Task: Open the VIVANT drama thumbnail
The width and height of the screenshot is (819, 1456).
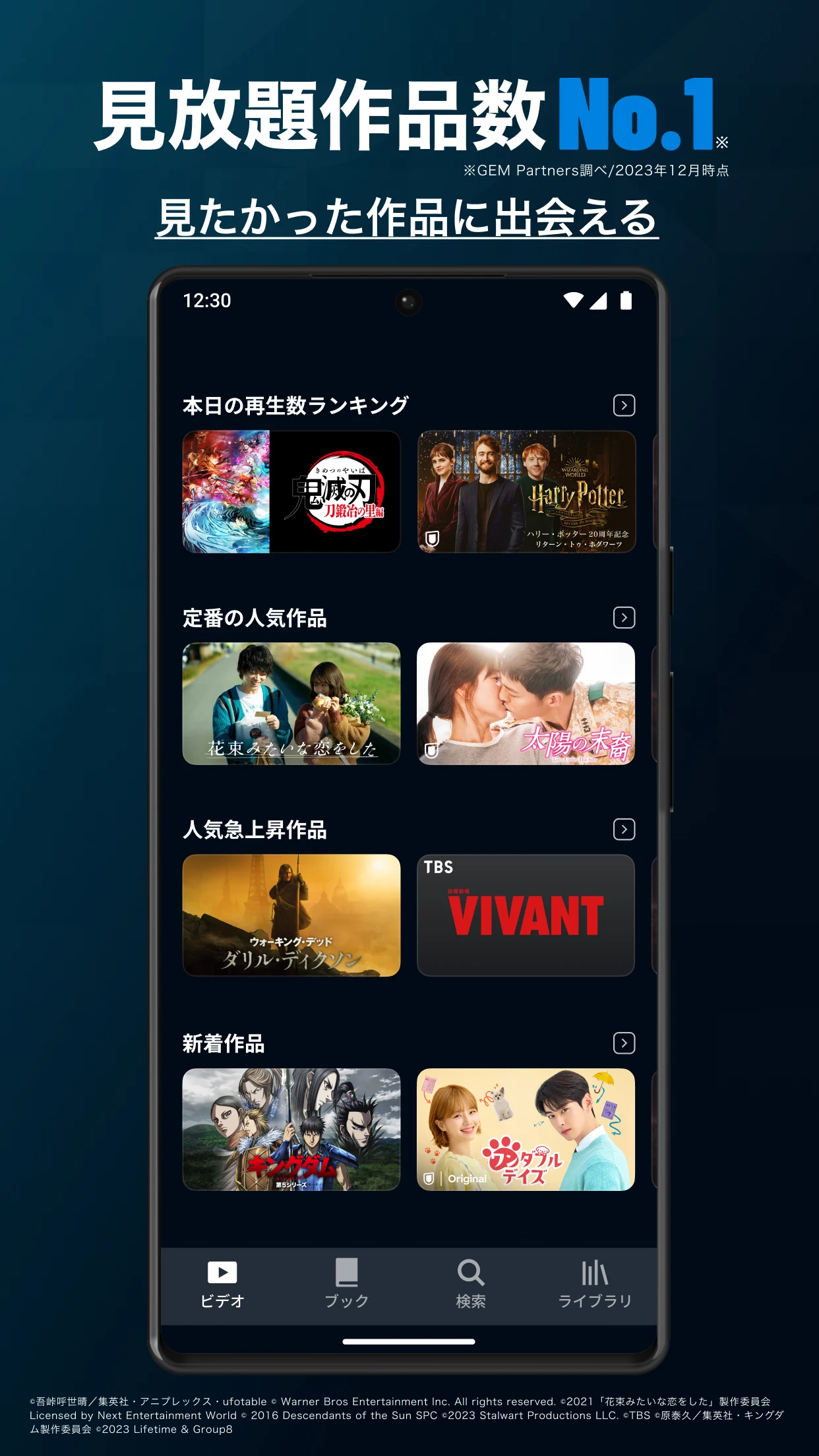Action: (x=526, y=915)
